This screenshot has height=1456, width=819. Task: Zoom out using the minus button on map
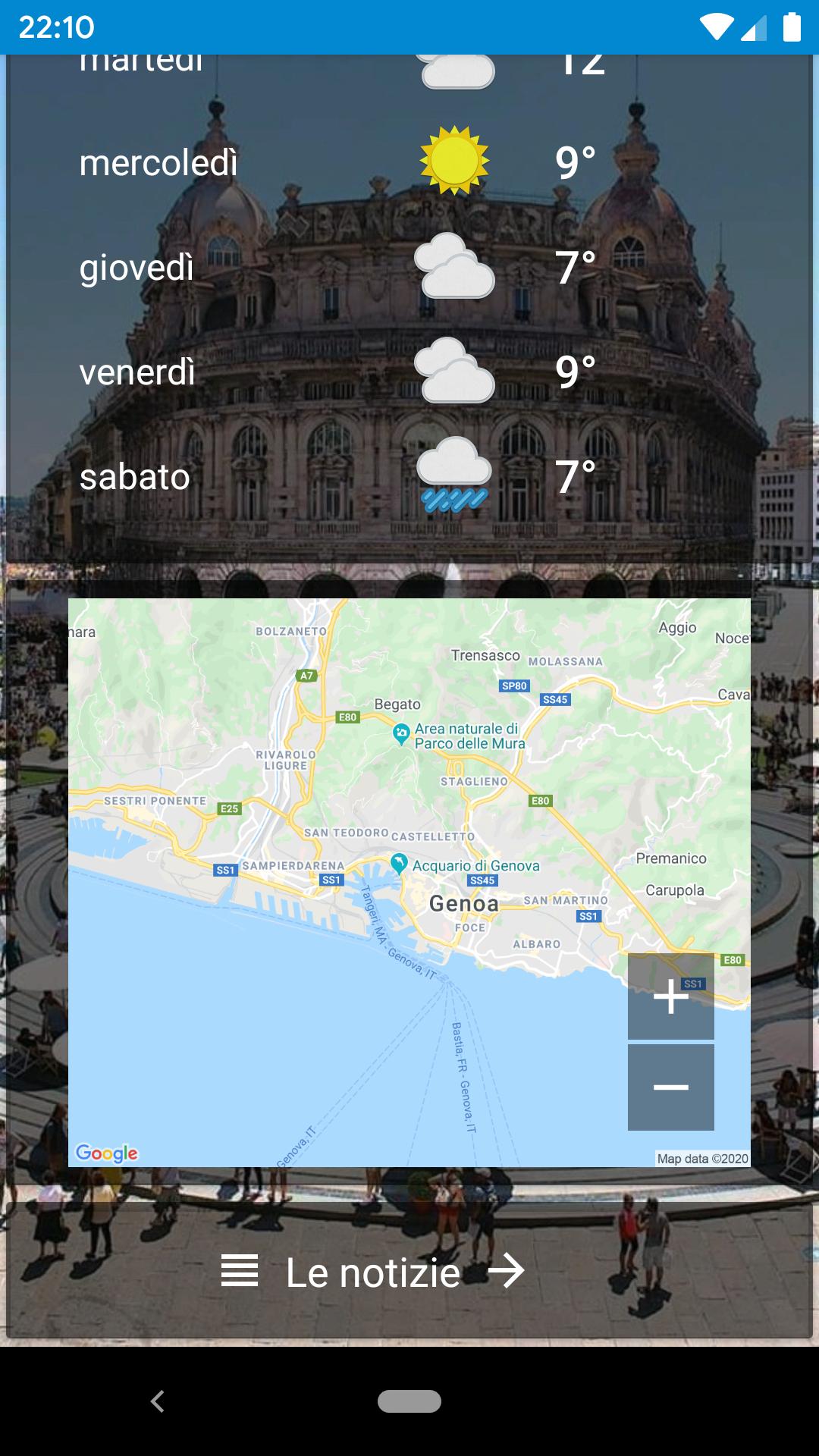tap(670, 1087)
